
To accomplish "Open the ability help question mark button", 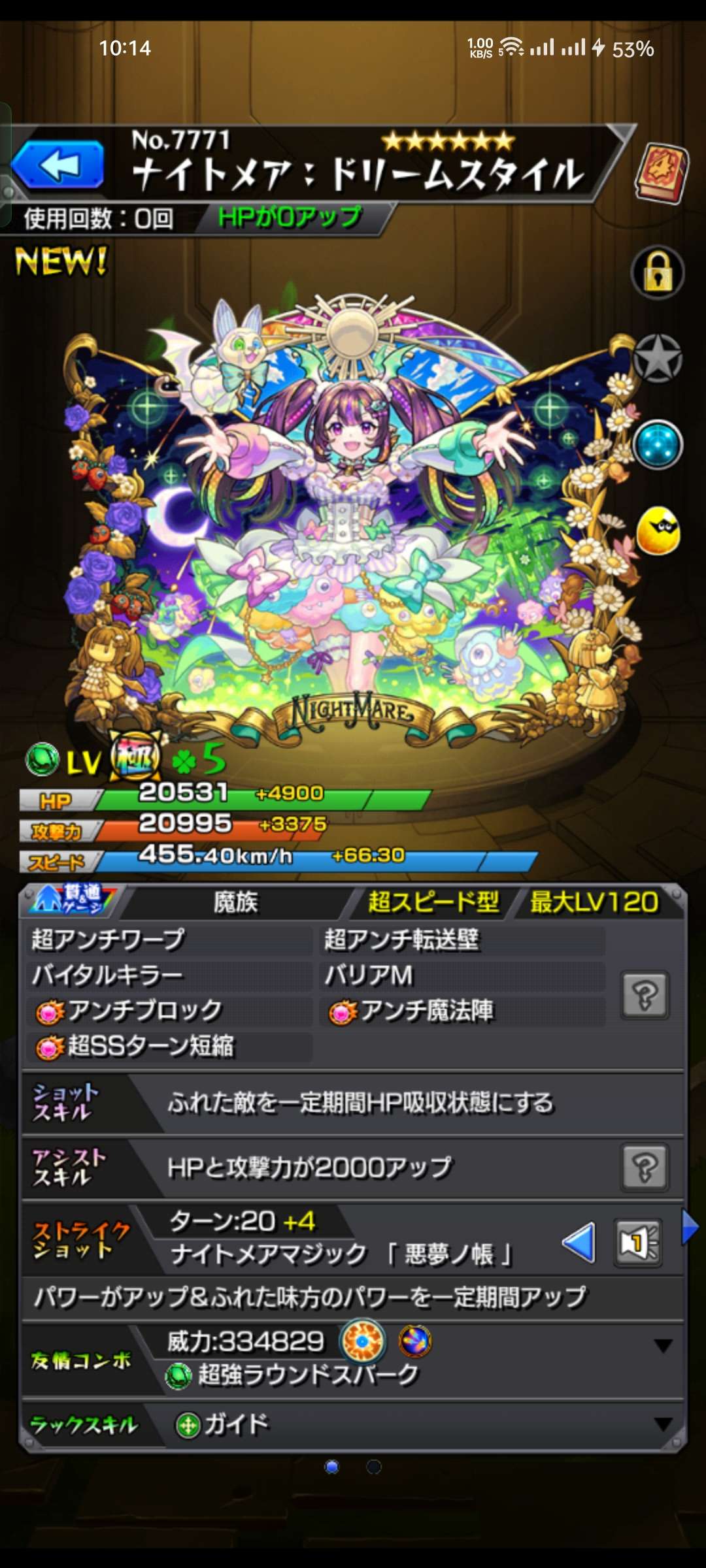I will tap(645, 995).
